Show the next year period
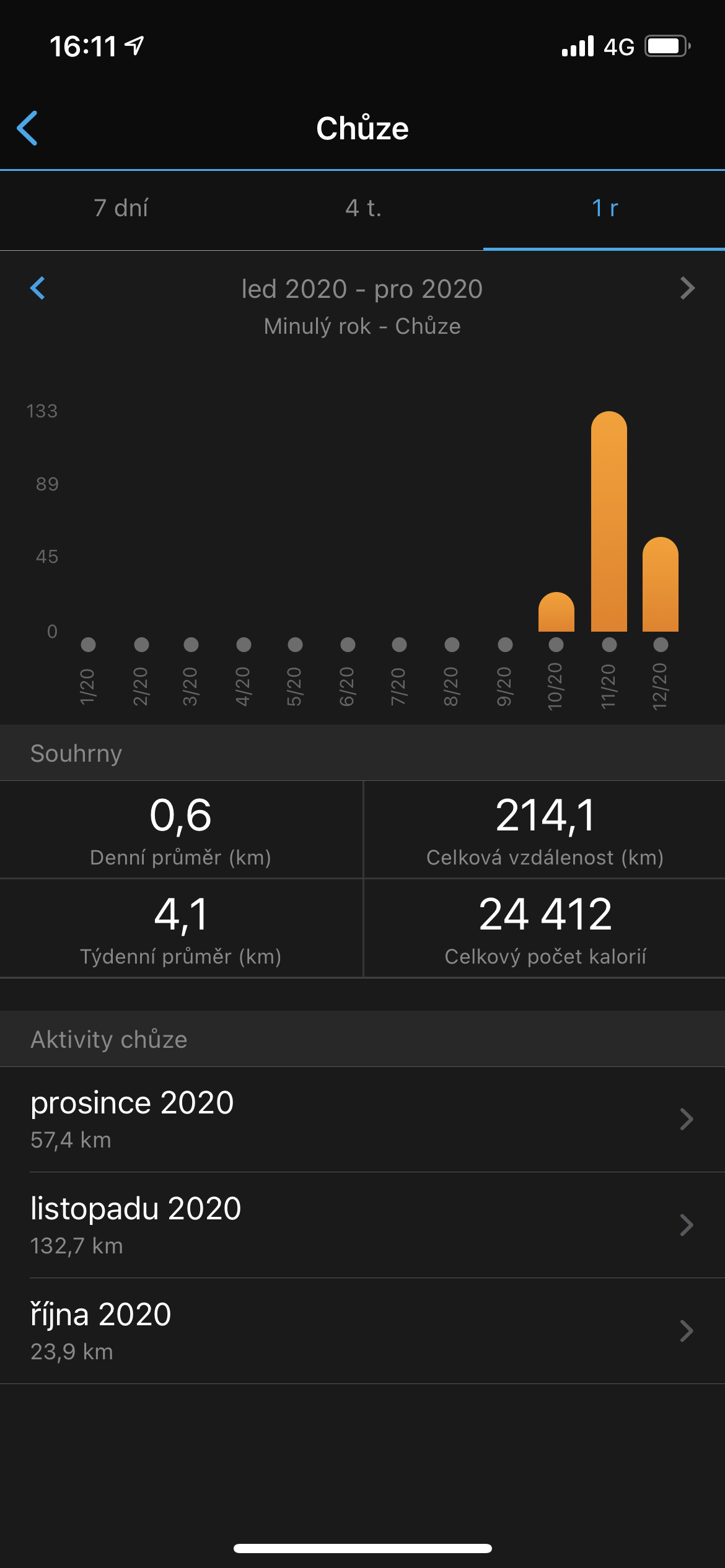Viewport: 725px width, 1568px height. [687, 288]
